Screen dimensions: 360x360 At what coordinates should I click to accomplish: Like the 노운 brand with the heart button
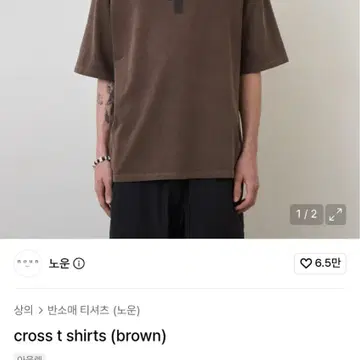320,264
